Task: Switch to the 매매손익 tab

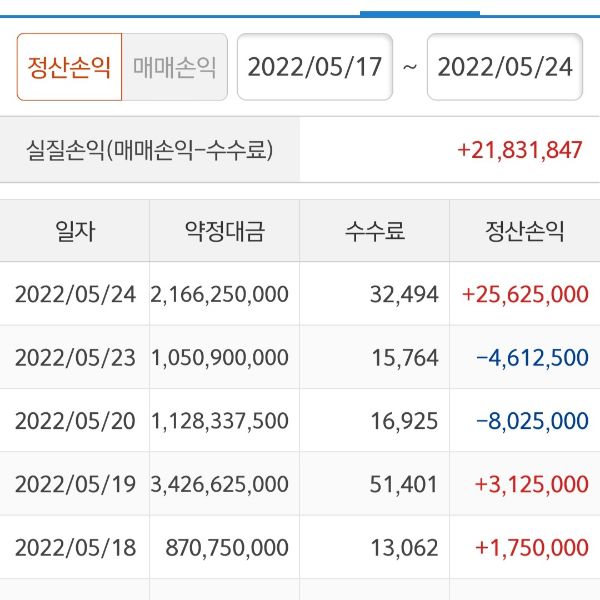Action: tap(175, 67)
